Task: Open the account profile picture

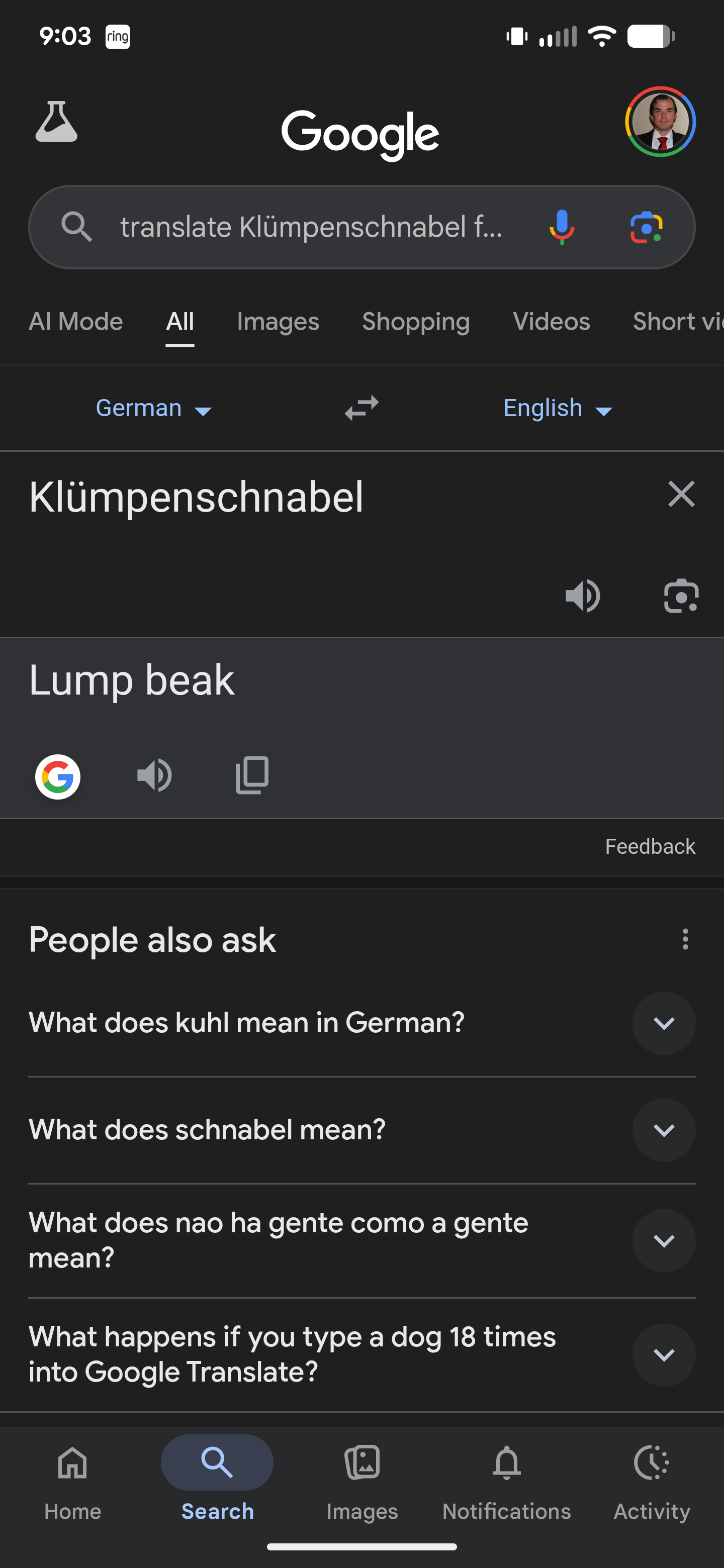Action: click(x=660, y=122)
